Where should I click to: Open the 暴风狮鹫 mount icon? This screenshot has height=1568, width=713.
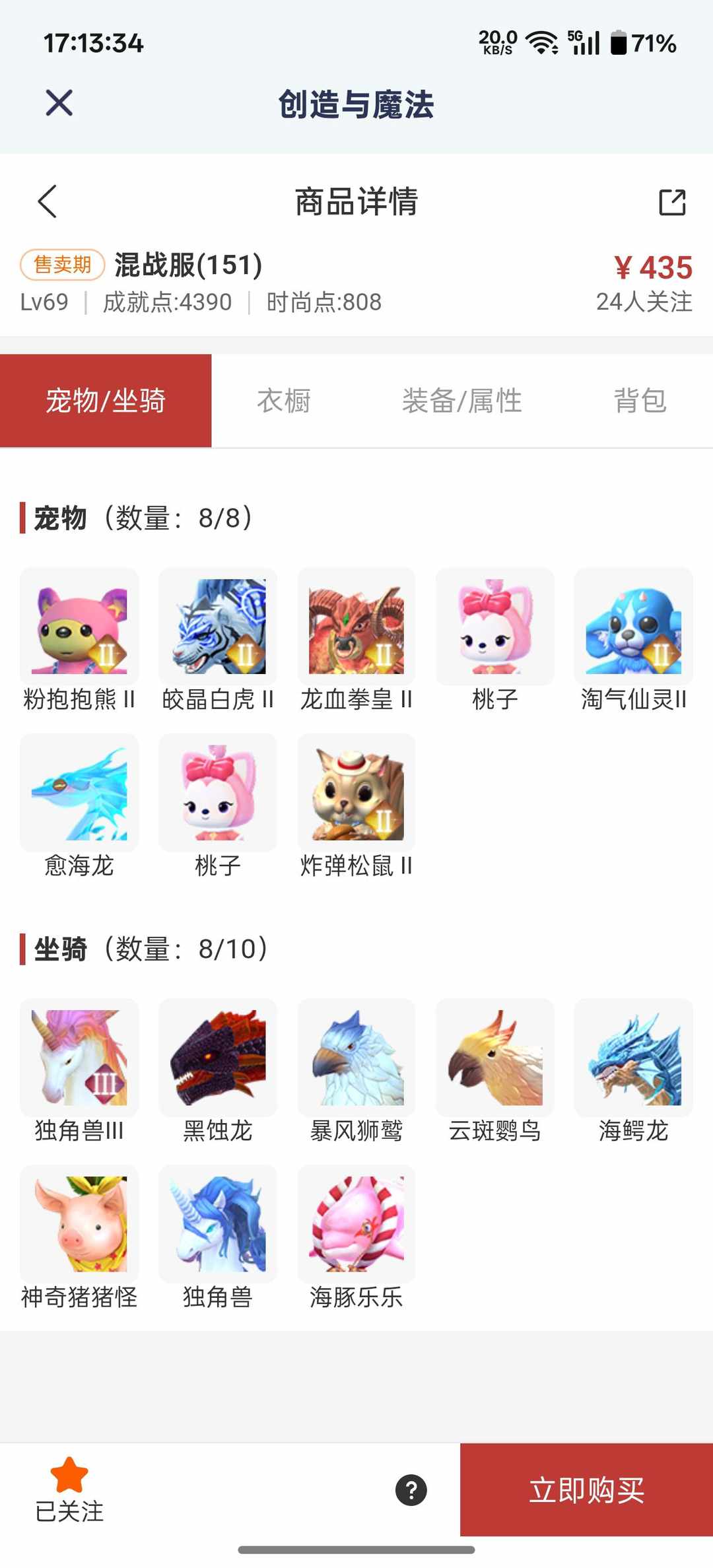click(x=356, y=1058)
